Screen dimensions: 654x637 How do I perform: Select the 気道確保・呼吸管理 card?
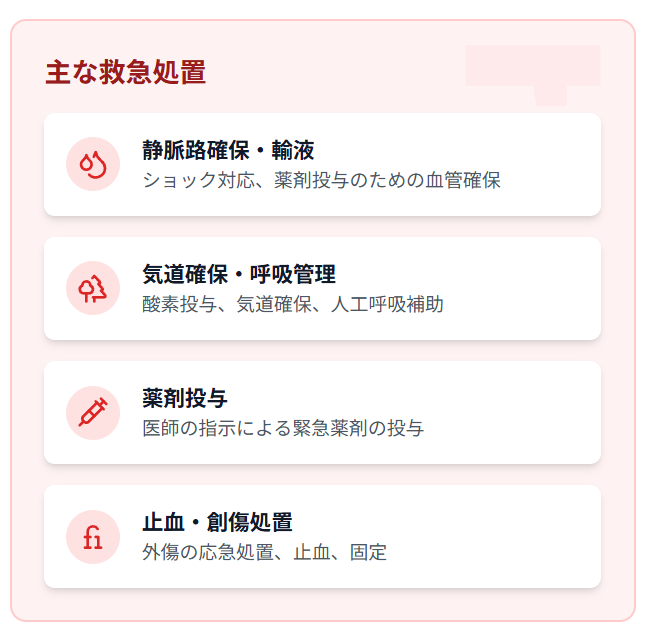pos(322,289)
